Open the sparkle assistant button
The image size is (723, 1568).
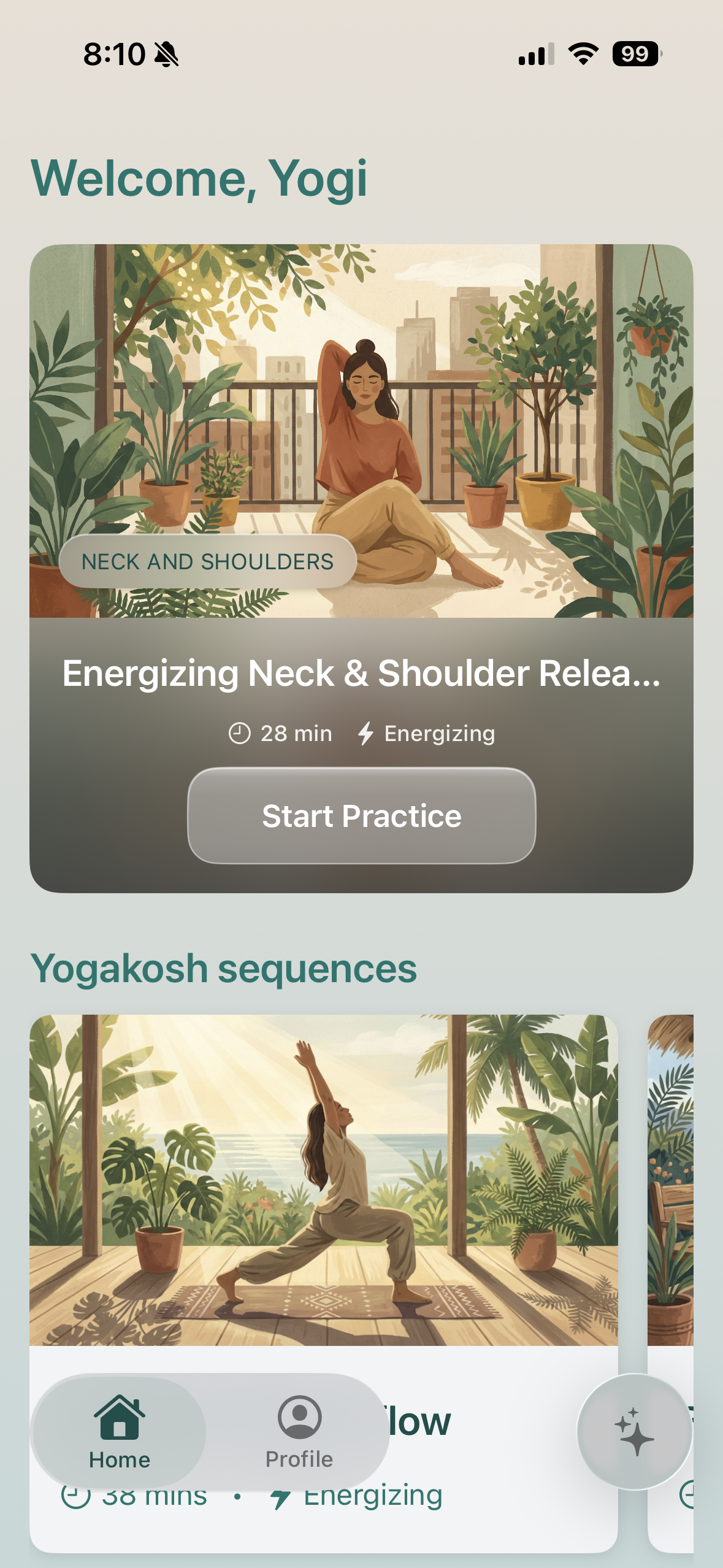coord(634,1432)
